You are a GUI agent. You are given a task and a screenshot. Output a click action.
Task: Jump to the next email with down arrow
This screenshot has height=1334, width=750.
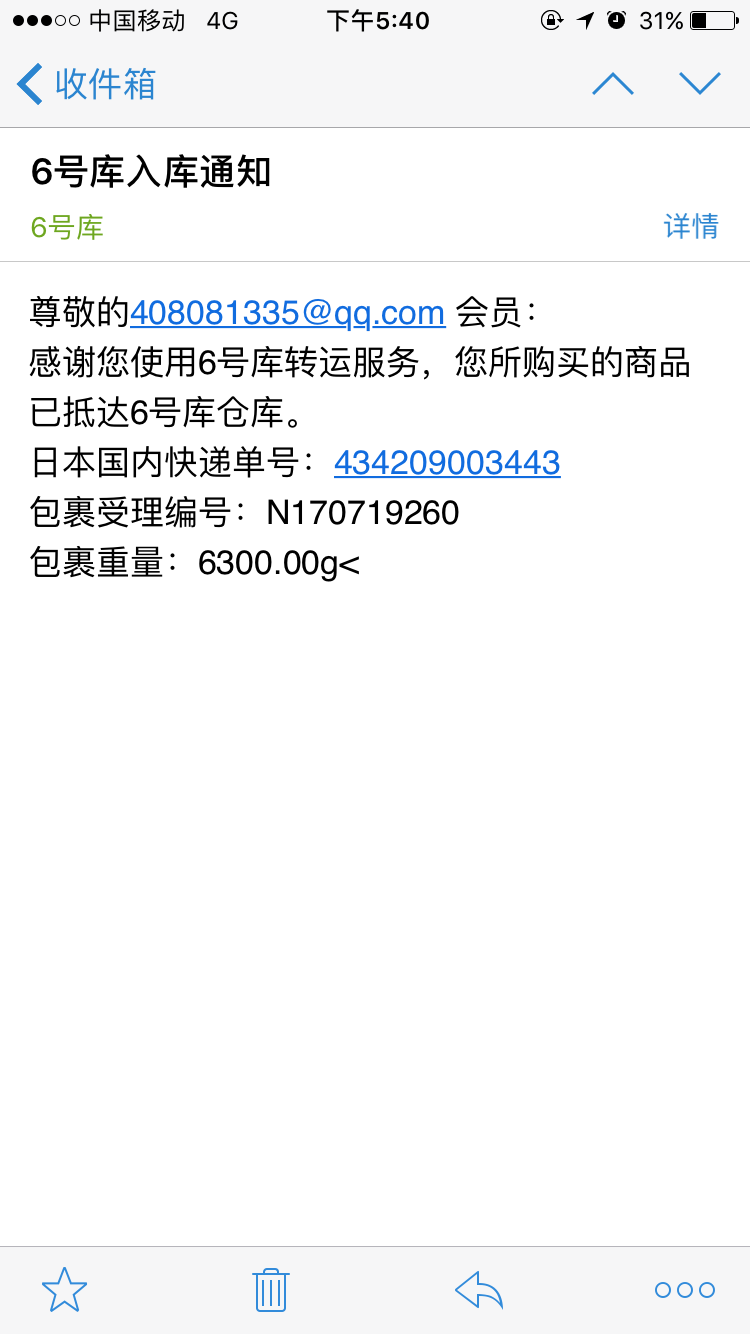tap(700, 84)
